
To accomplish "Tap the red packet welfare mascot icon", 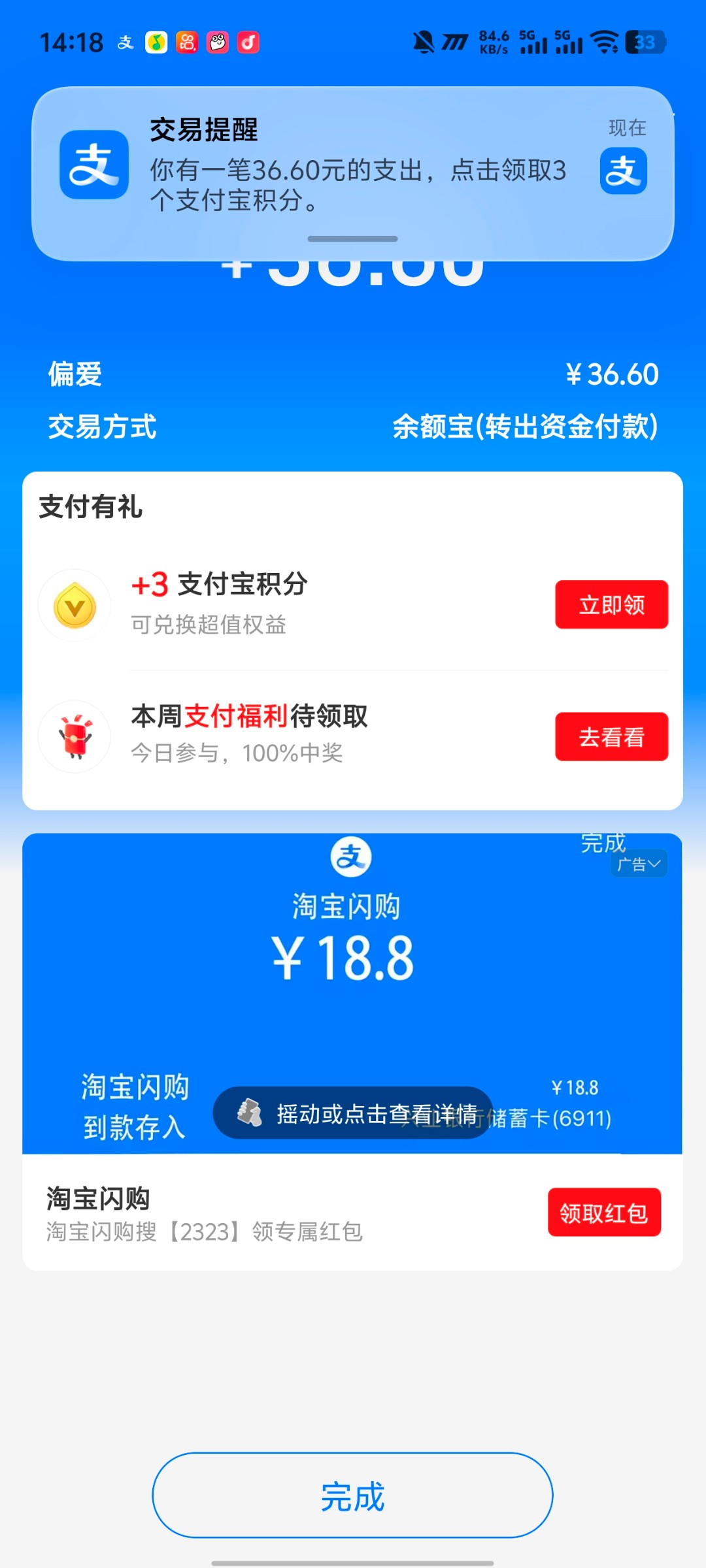I will [74, 736].
